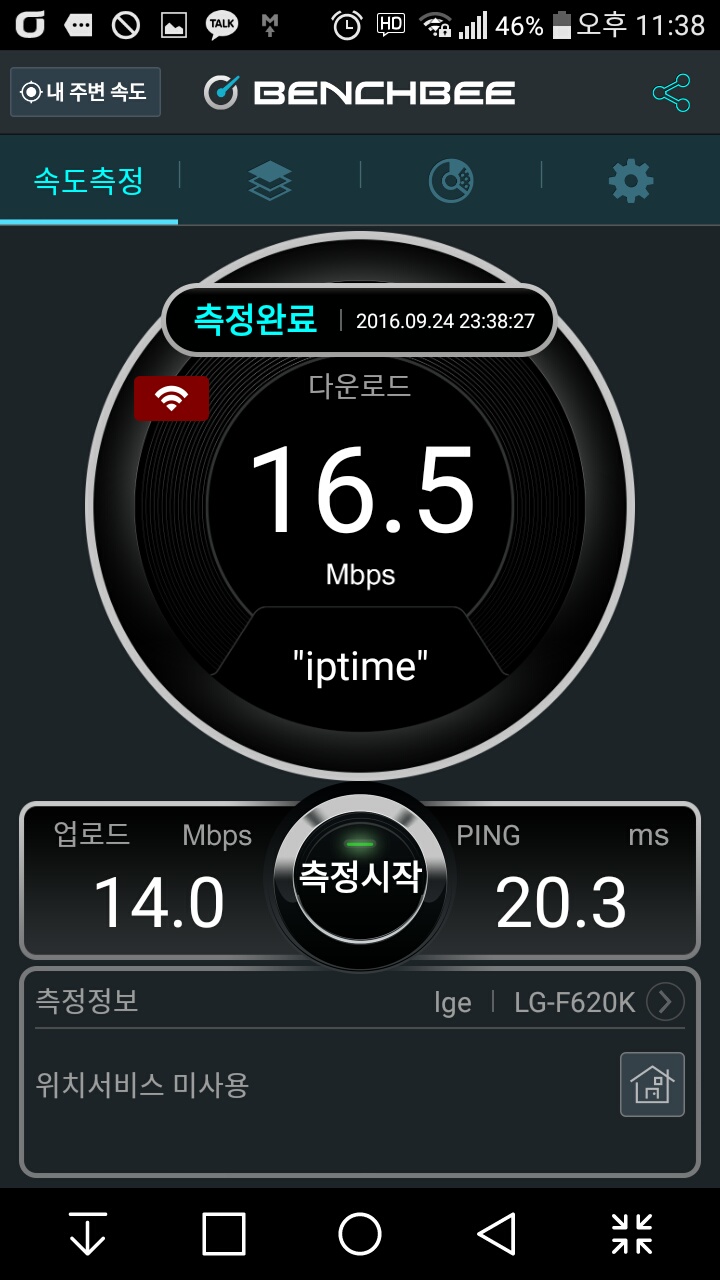The height and width of the screenshot is (1280, 720).
Task: Open the settings gear tab
Action: coord(630,181)
